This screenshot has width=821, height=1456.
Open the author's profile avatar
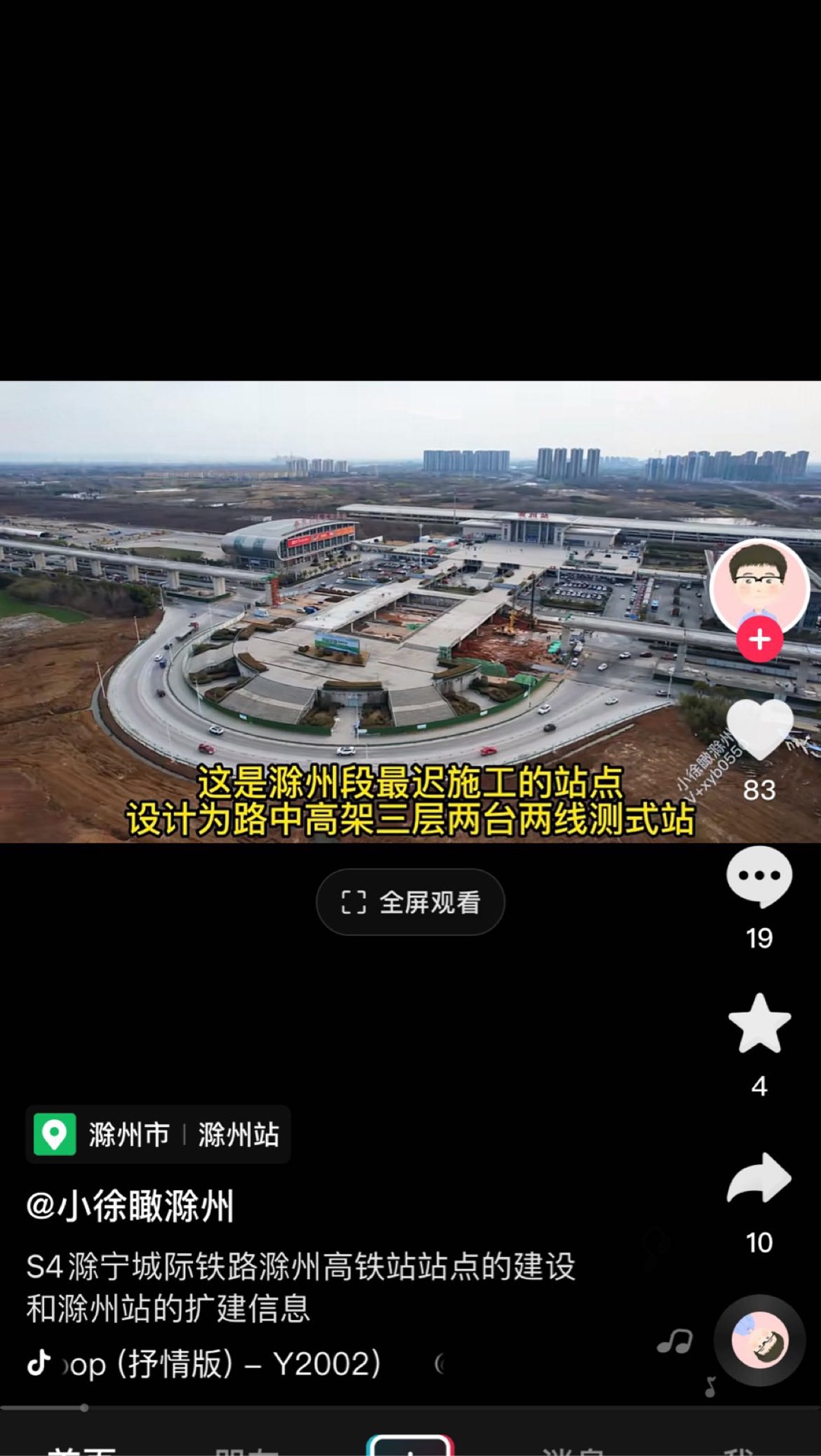click(759, 588)
